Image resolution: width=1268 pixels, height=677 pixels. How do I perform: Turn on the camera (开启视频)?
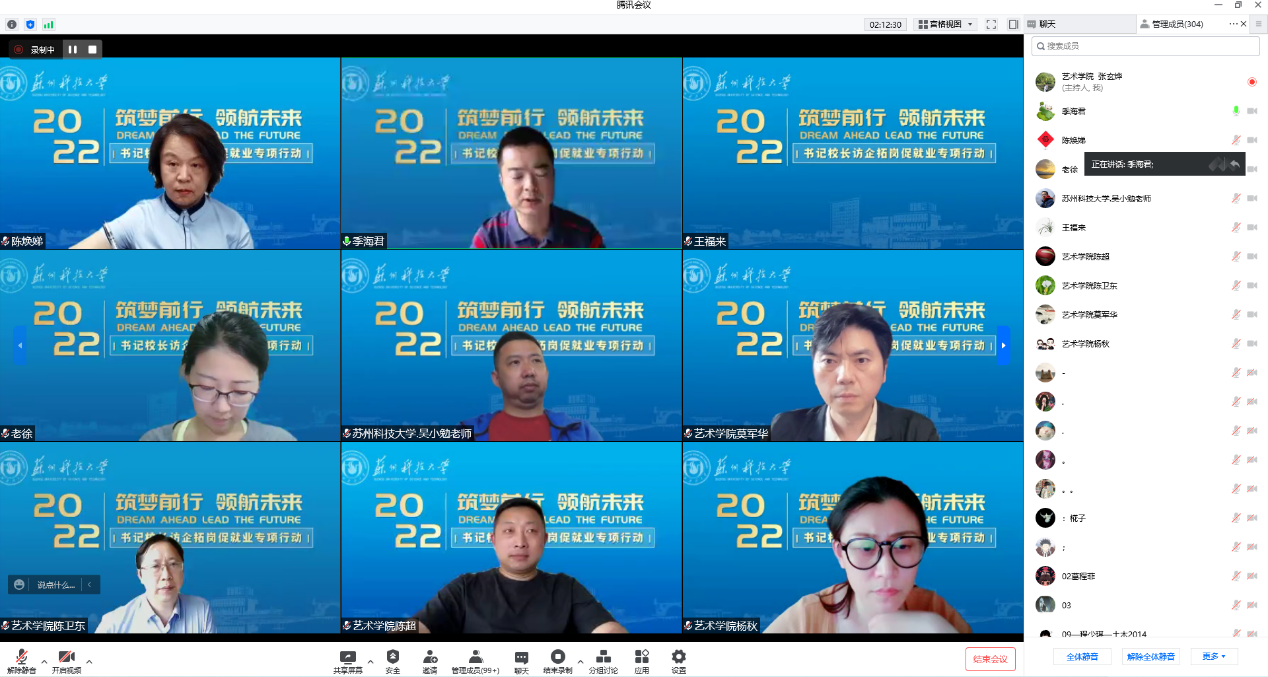[x=66, y=659]
